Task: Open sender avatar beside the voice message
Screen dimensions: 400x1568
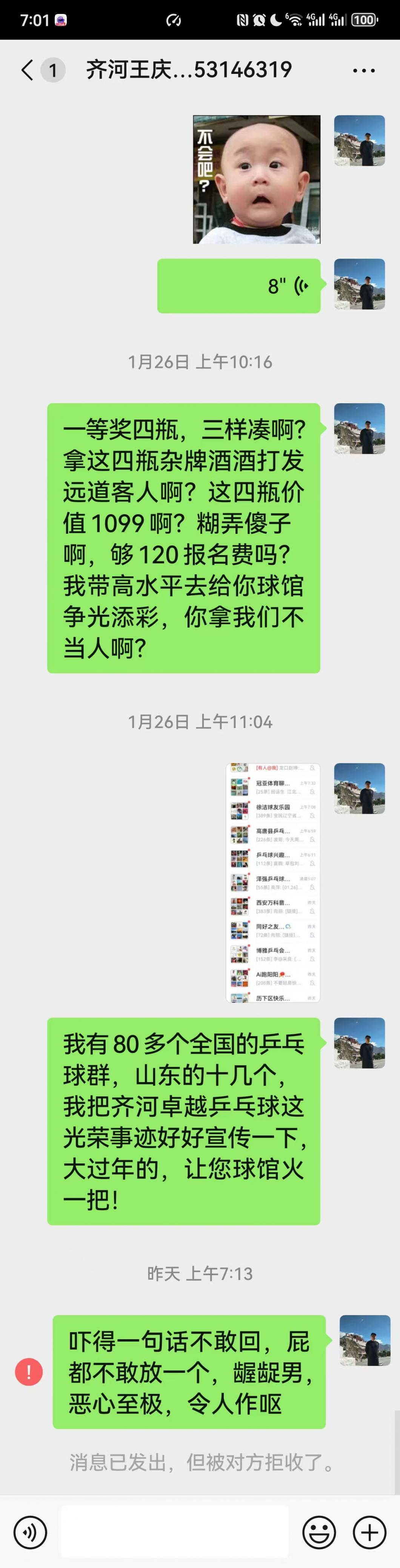Action: (x=359, y=284)
